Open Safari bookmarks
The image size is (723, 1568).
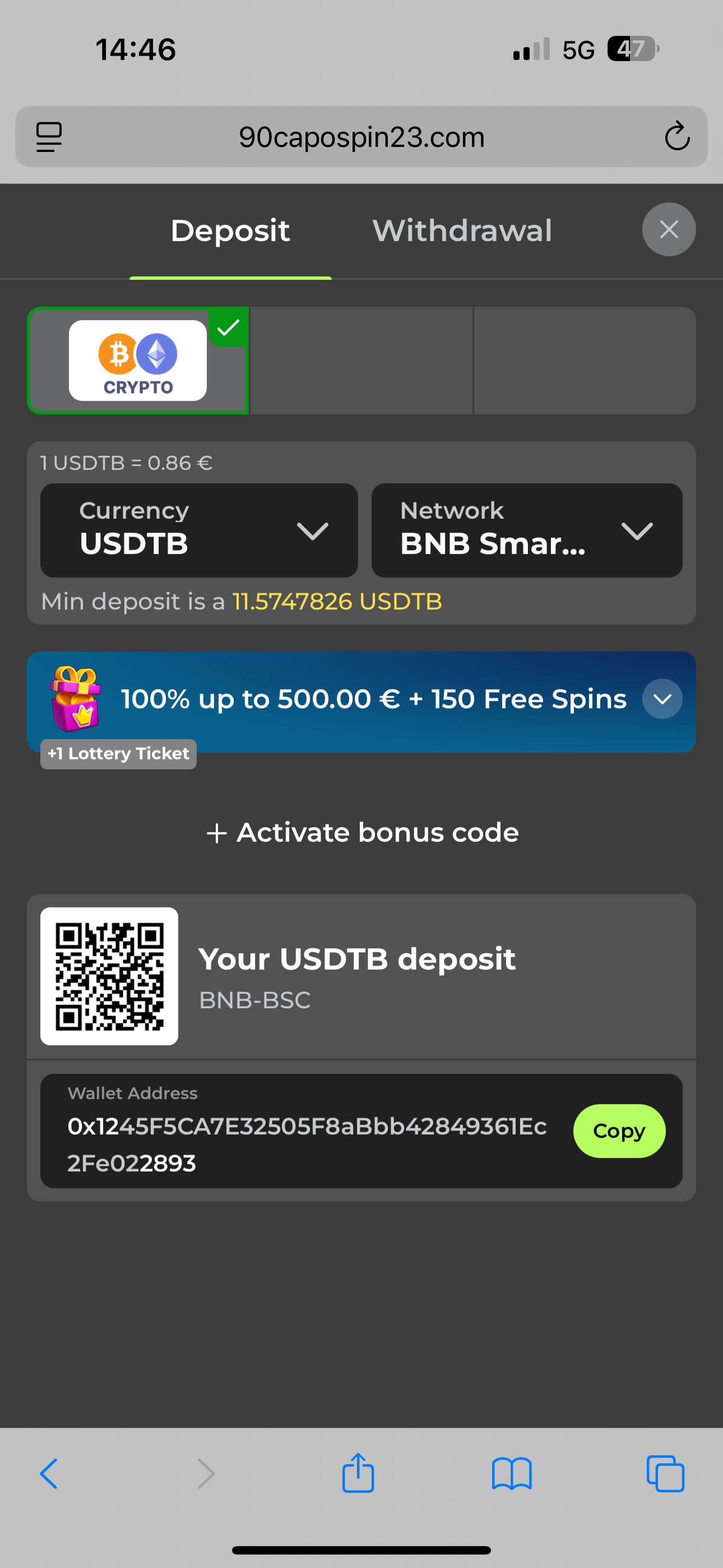(511, 1474)
